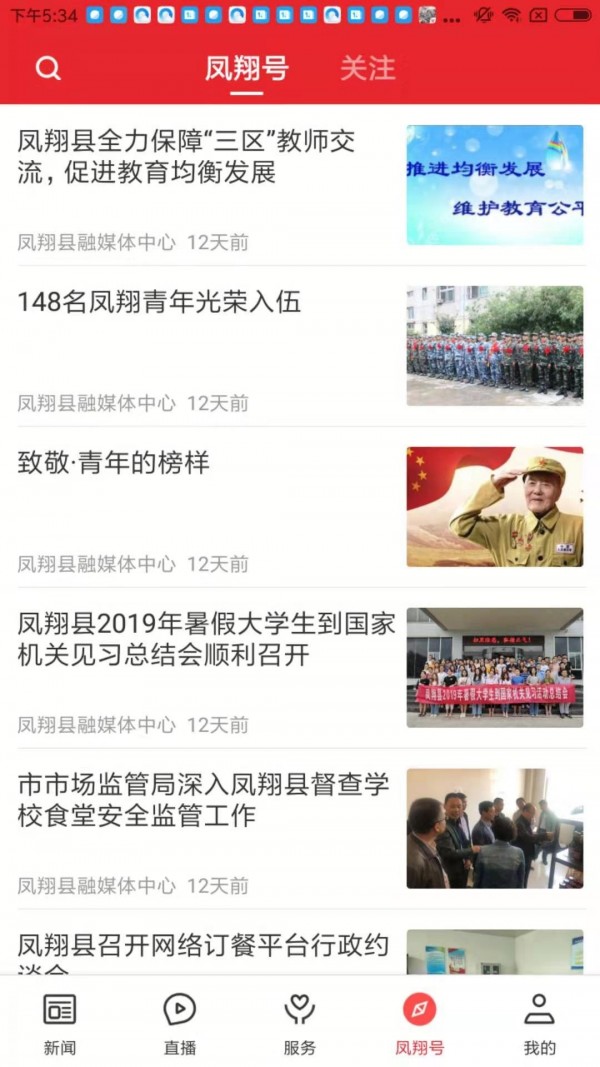600x1067 pixels.
Task: Switch to the 直播 tab
Action: (x=180, y=1022)
